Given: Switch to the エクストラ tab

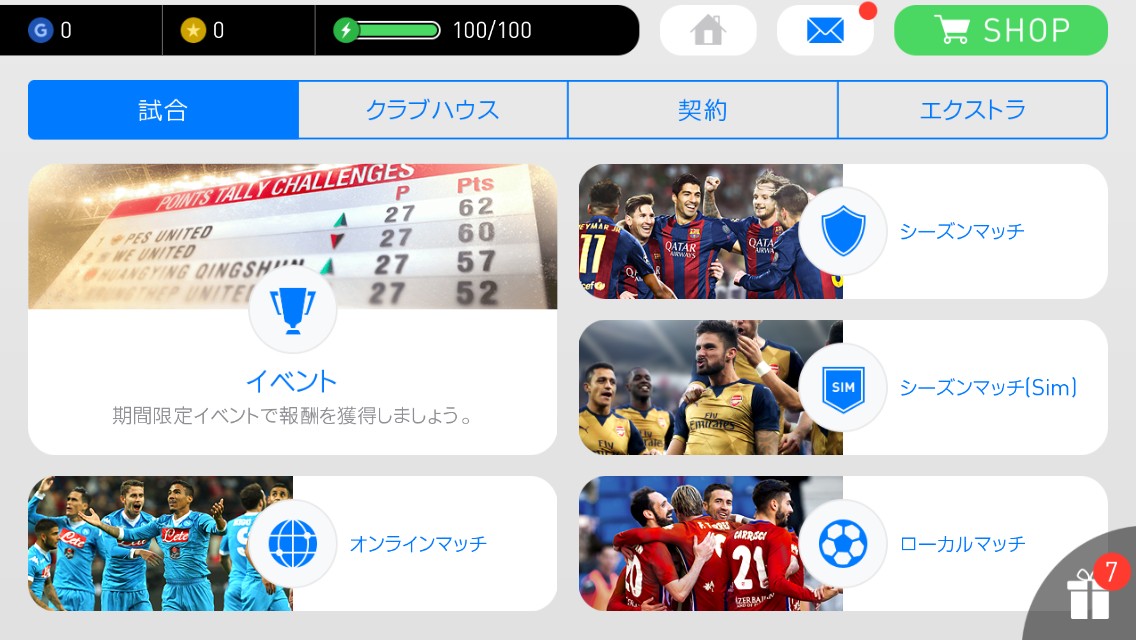Looking at the screenshot, I should pos(972,109).
